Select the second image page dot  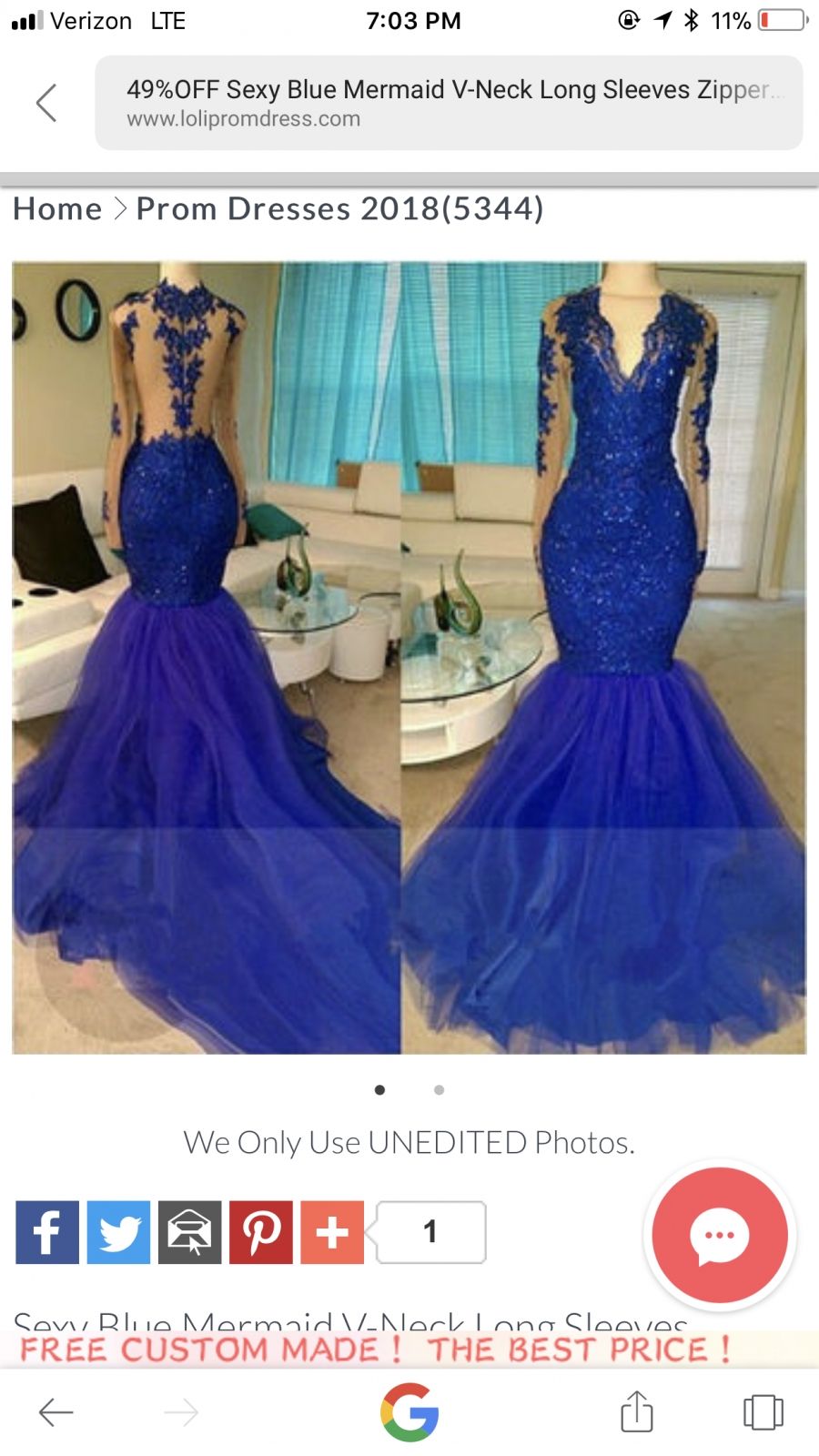coord(439,1090)
